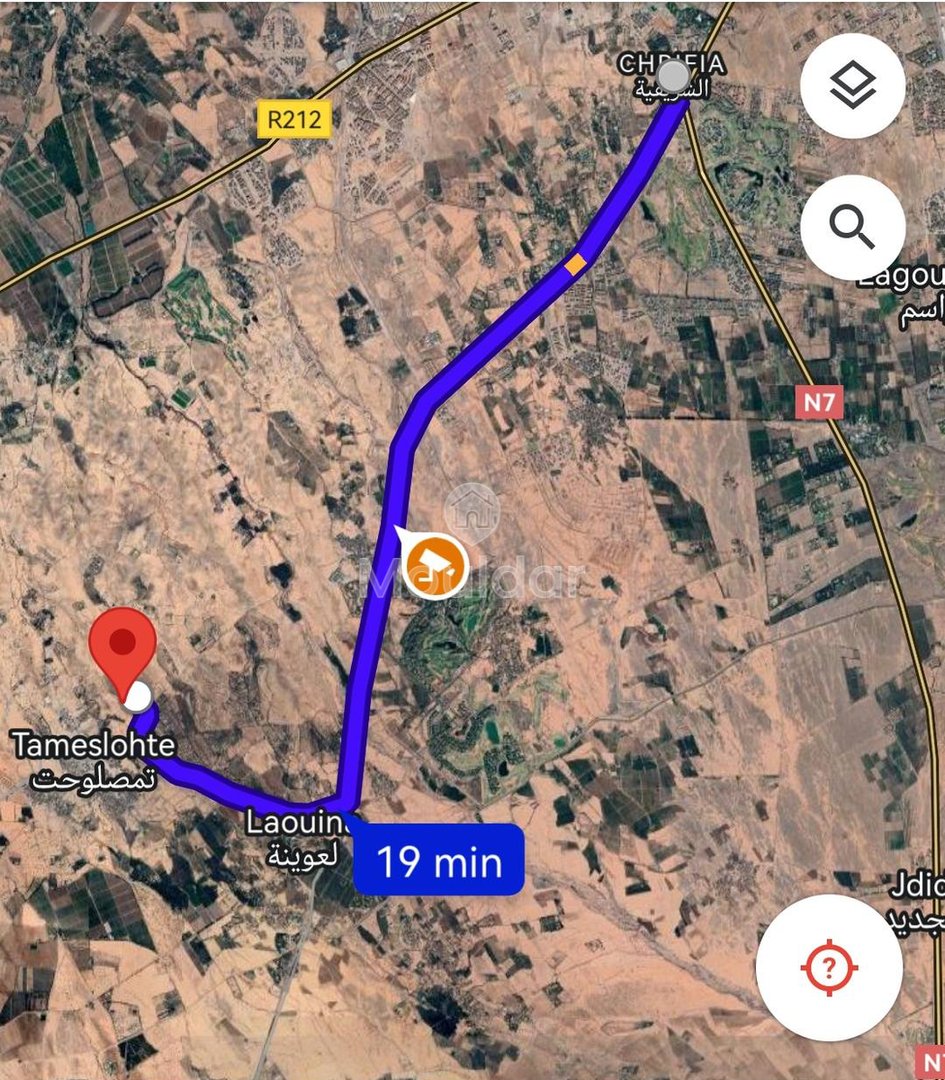The height and width of the screenshot is (1080, 945).
Task: Select the orange speed camera marker
Action: coord(438,565)
